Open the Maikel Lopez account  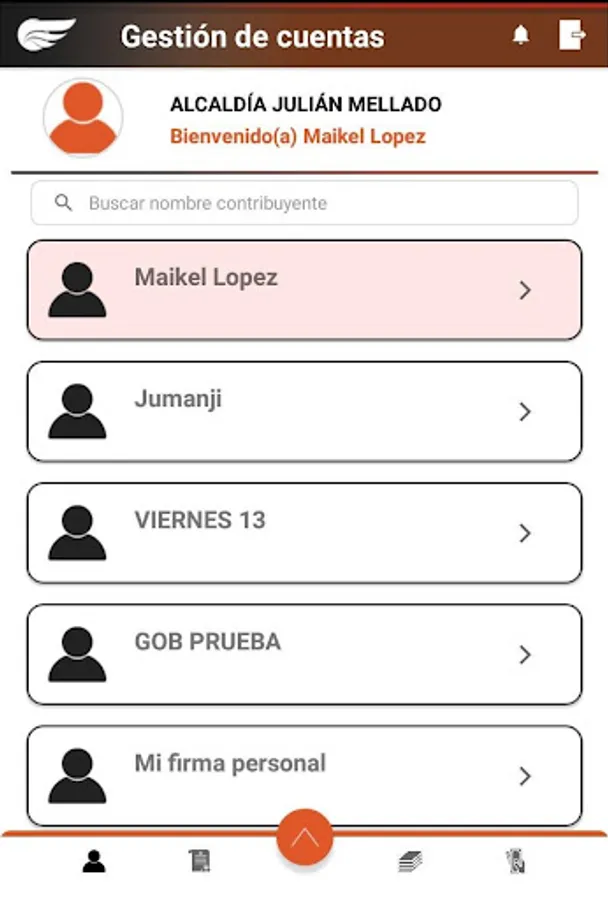304,290
